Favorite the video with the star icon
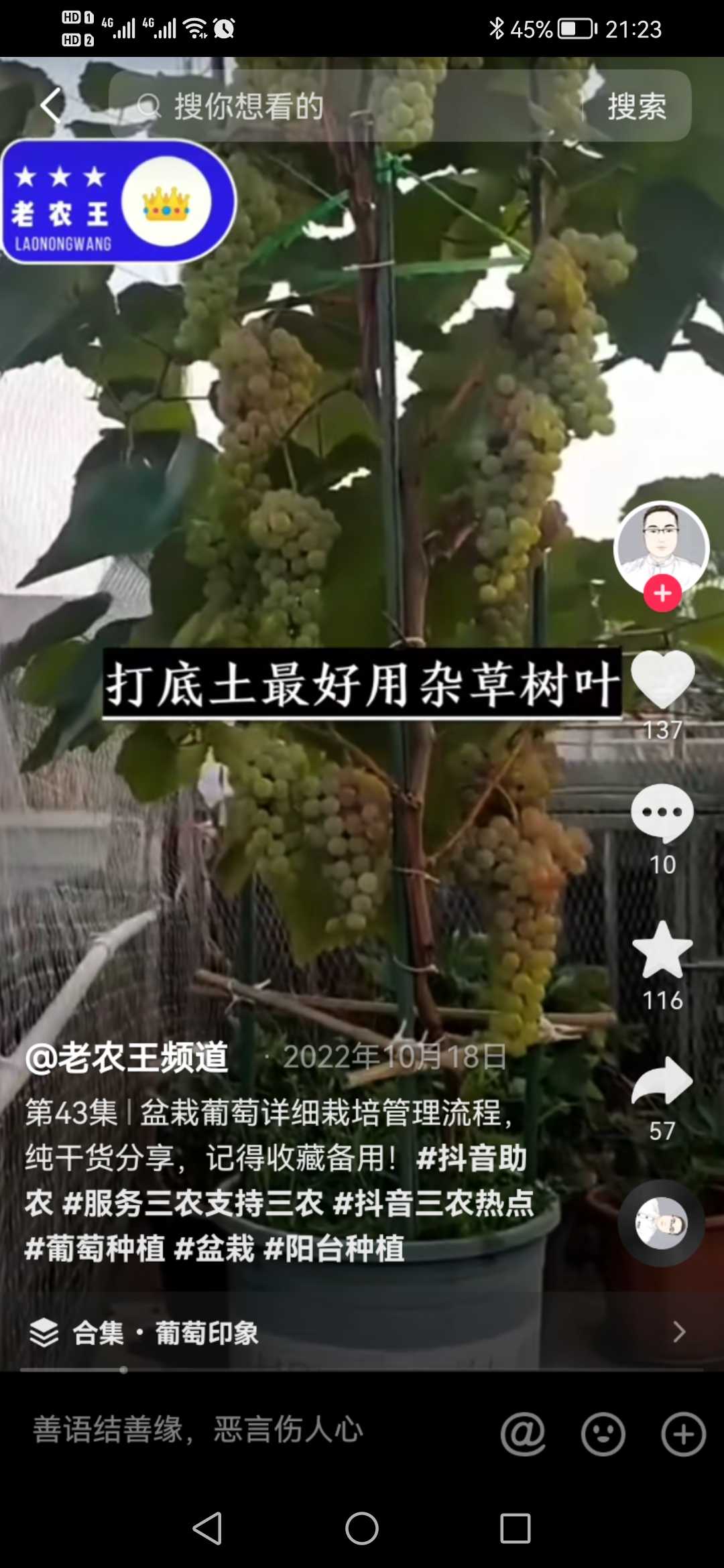Image resolution: width=724 pixels, height=1568 pixels. point(662,949)
